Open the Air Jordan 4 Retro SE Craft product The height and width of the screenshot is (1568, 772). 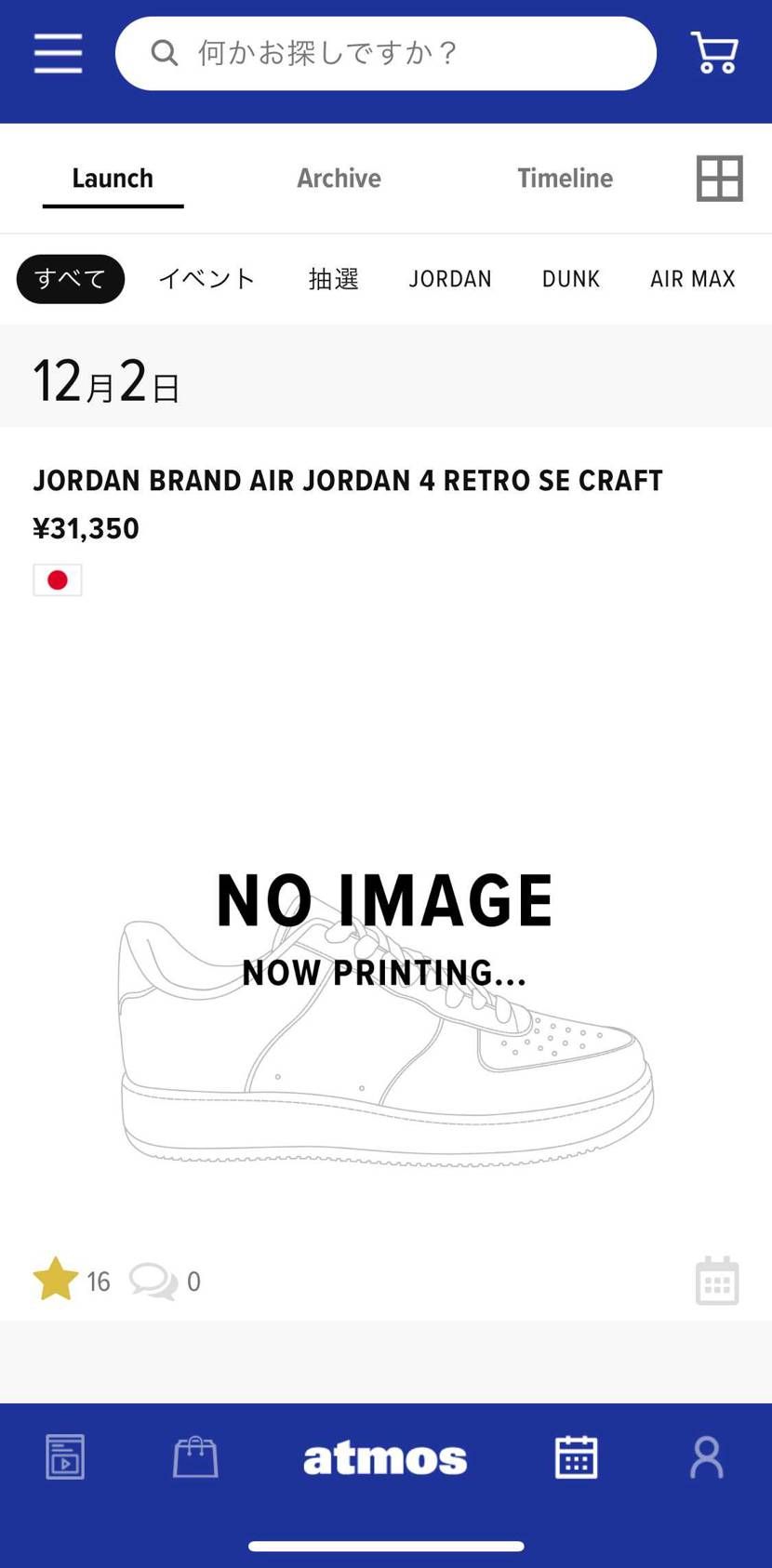tap(348, 480)
